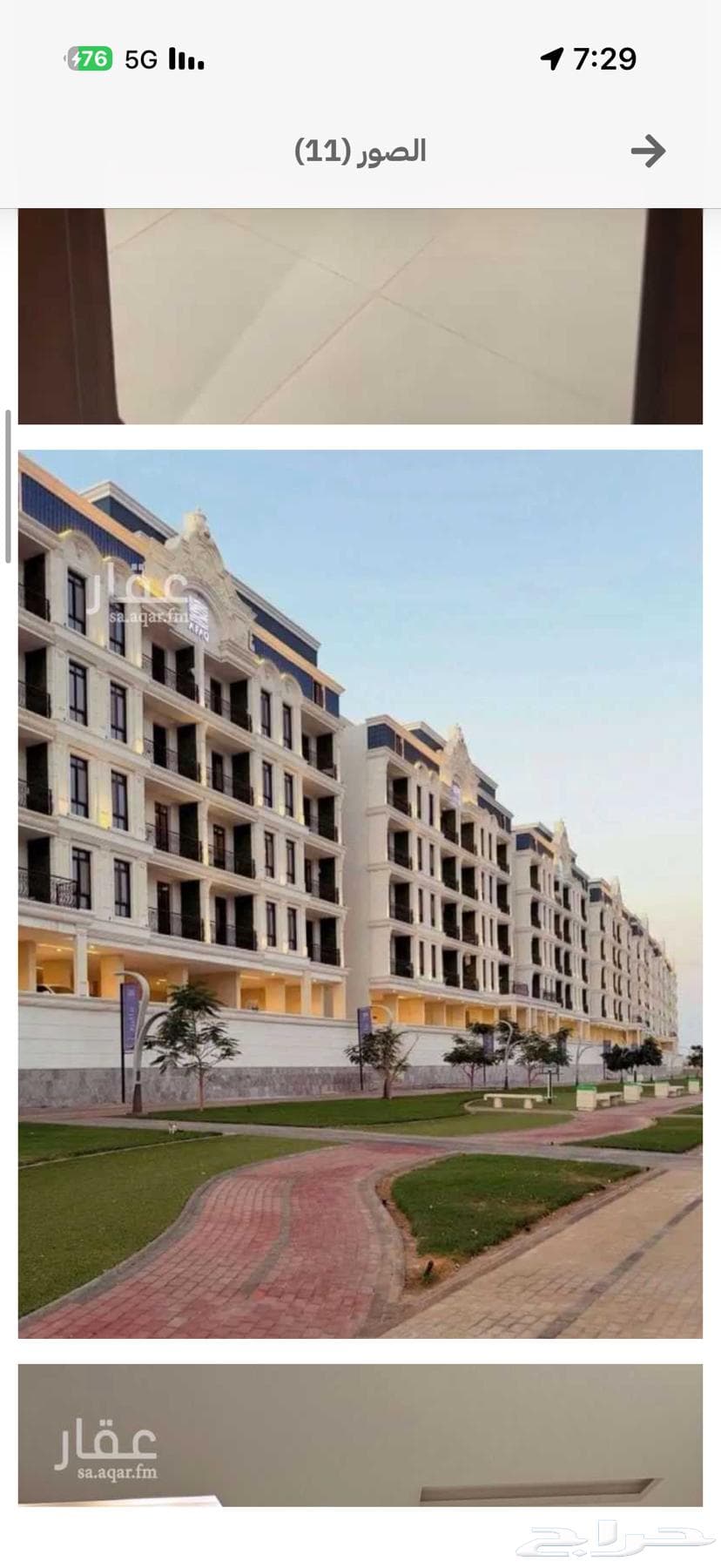The height and width of the screenshot is (1568, 721).
Task: Open the apartment buildings exterior photo
Action: [360, 893]
